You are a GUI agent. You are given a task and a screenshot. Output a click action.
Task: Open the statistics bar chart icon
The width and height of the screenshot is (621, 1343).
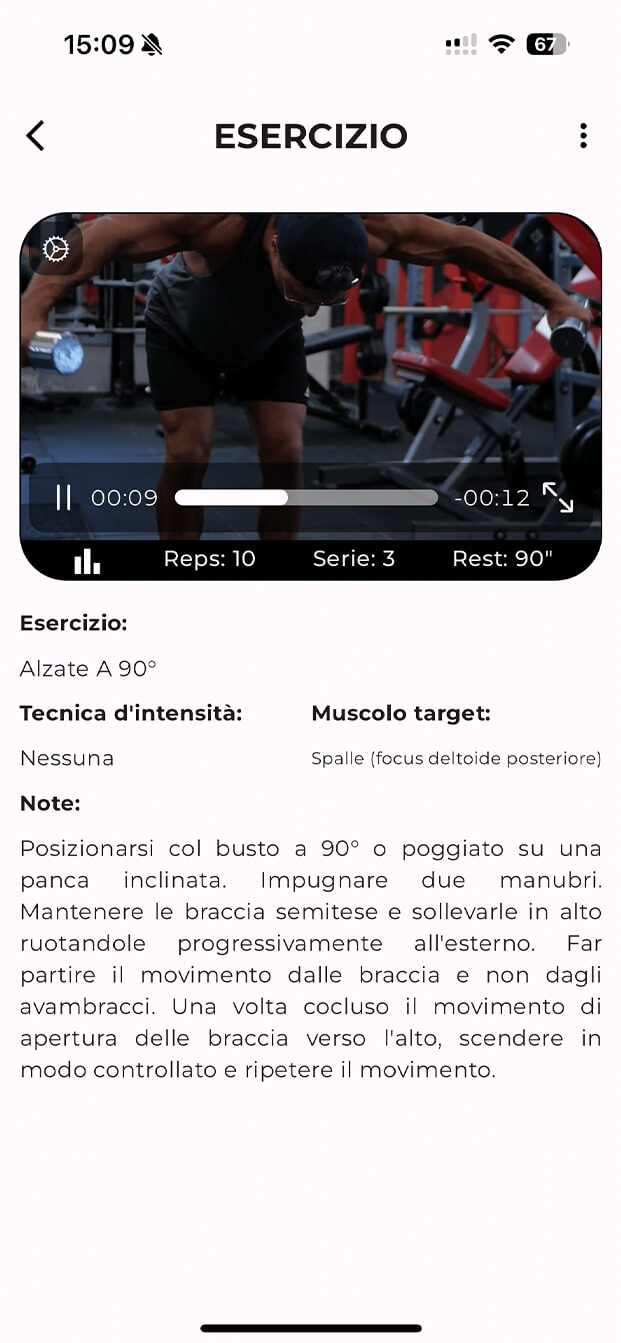87,561
